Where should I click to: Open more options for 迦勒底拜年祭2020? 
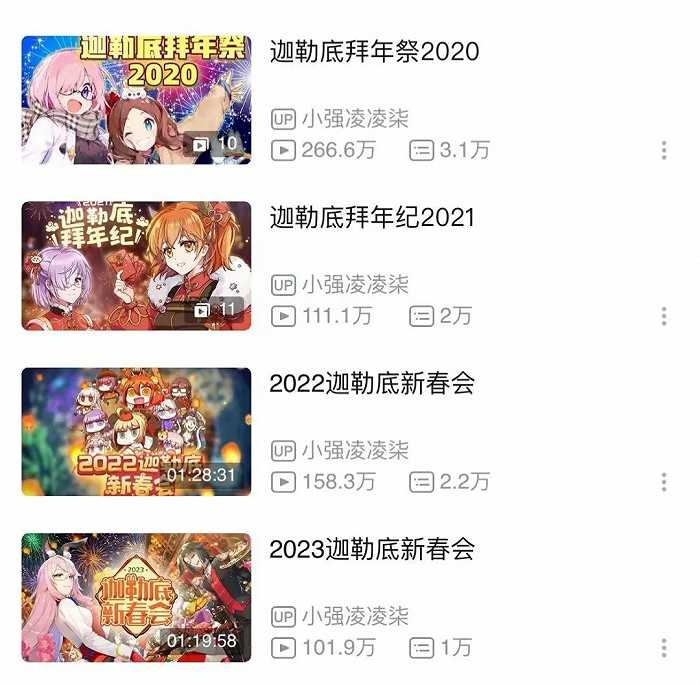coord(664,151)
